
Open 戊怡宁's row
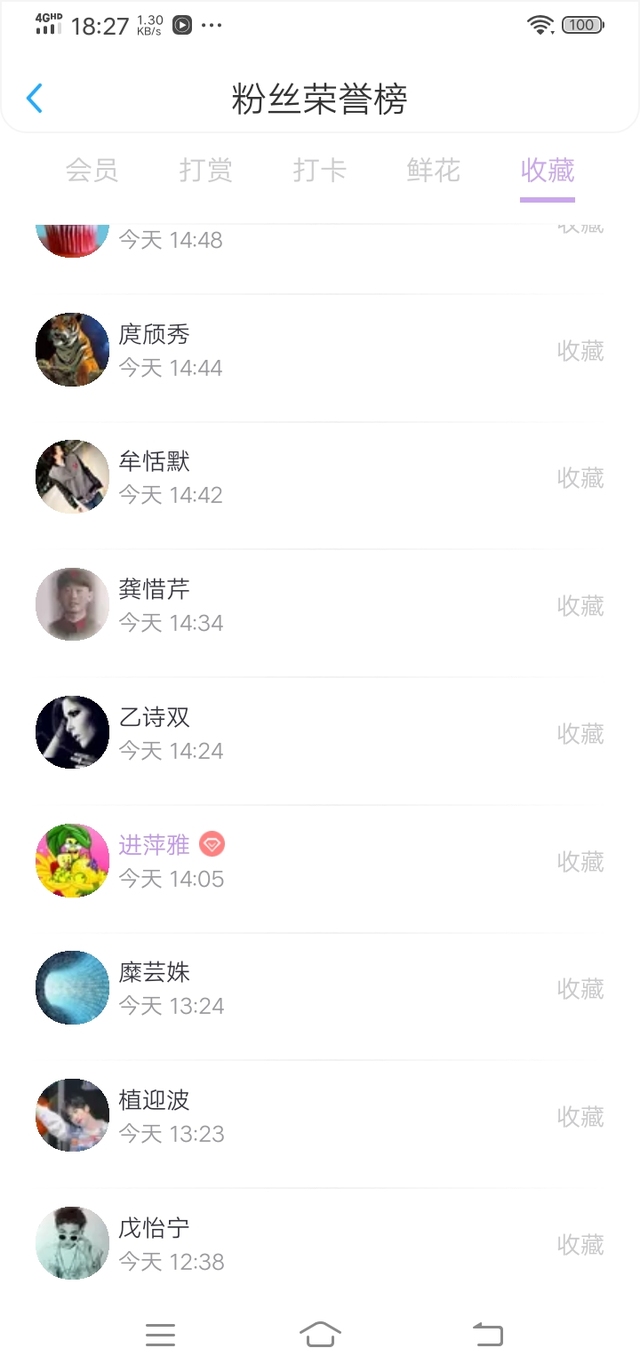[x=320, y=1244]
